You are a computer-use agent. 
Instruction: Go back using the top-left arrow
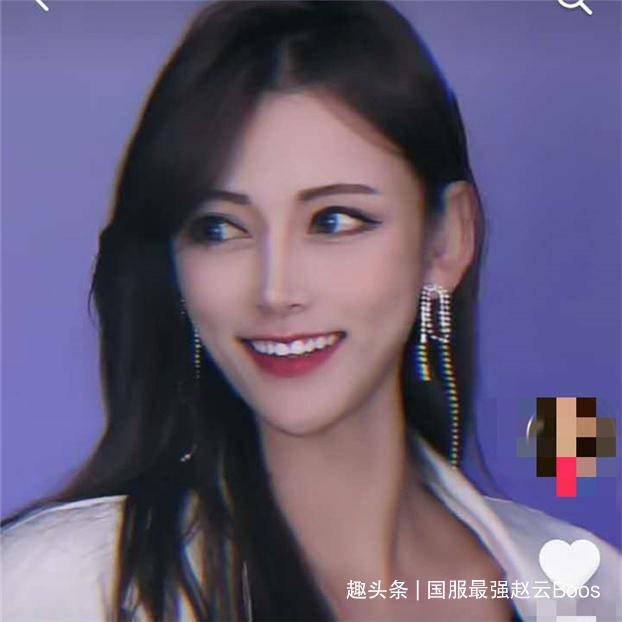(x=40, y=4)
